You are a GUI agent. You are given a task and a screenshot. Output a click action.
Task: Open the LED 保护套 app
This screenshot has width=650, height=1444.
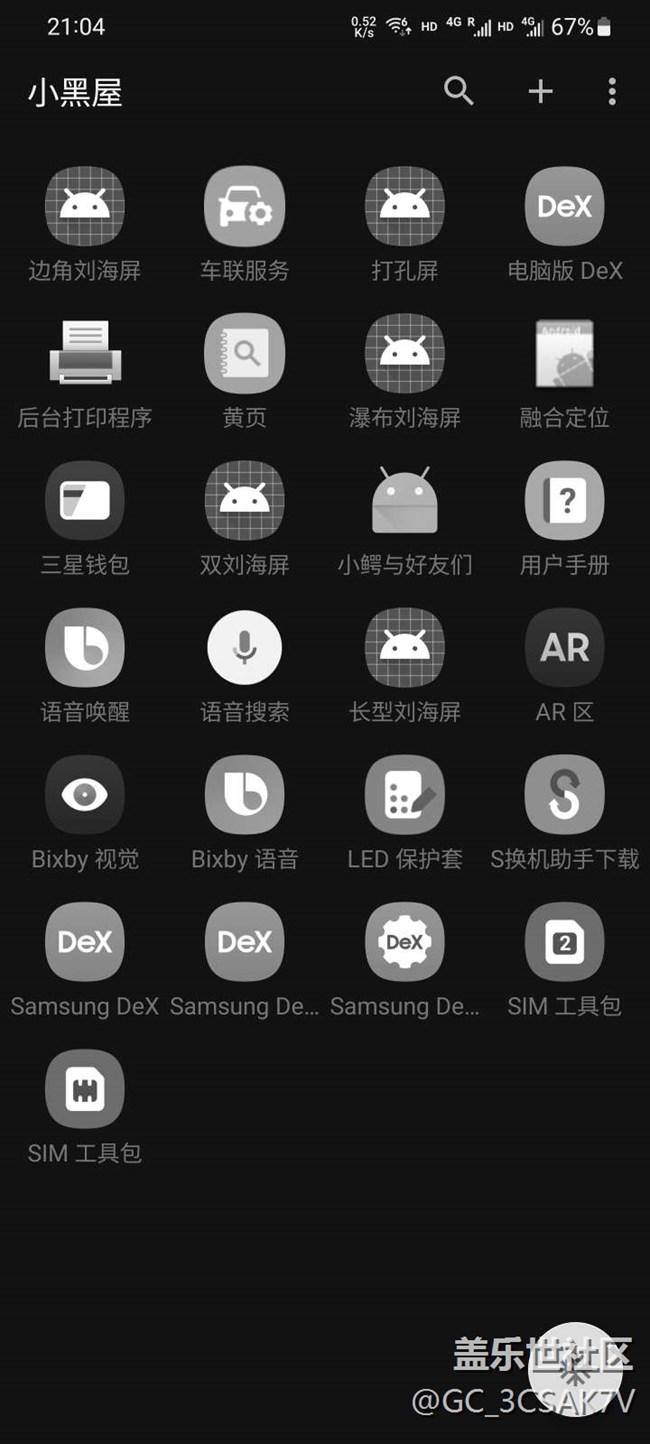405,795
